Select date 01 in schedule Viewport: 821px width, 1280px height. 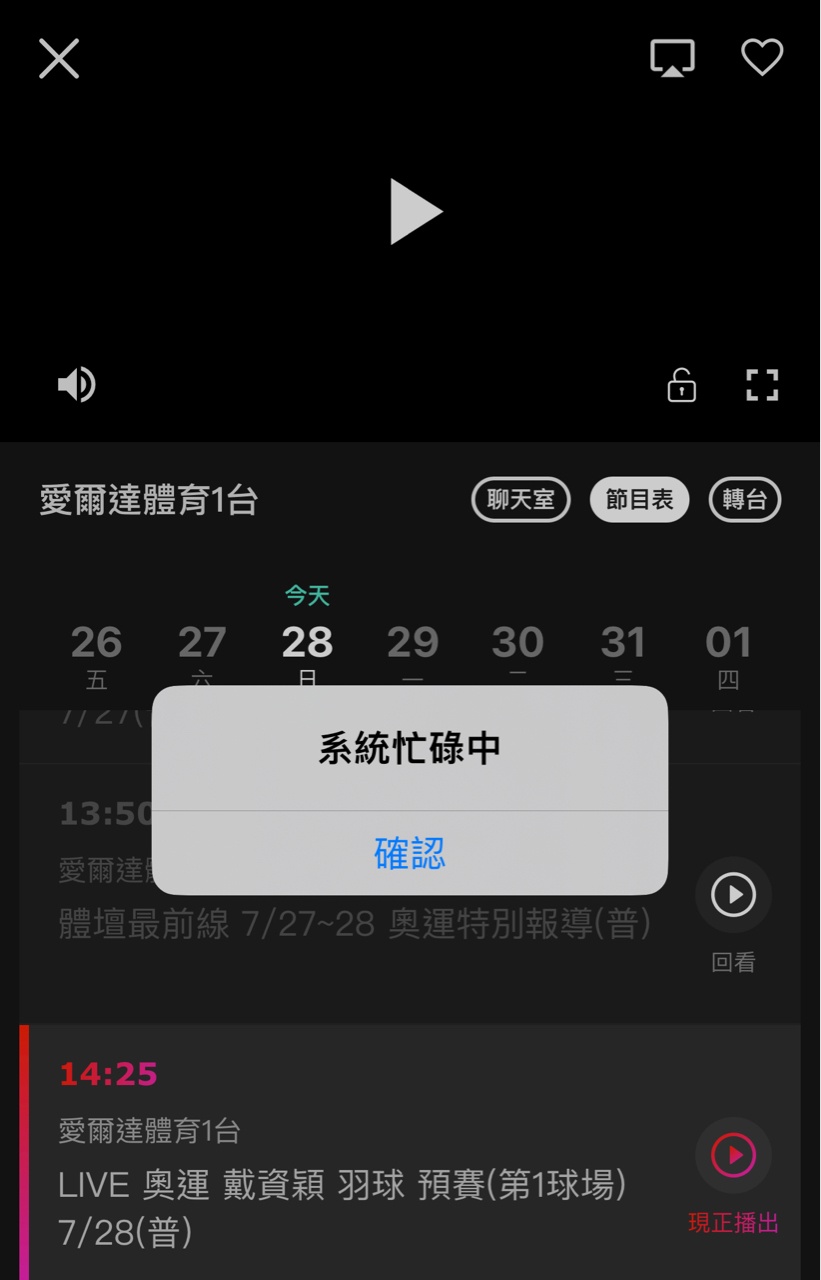click(728, 652)
